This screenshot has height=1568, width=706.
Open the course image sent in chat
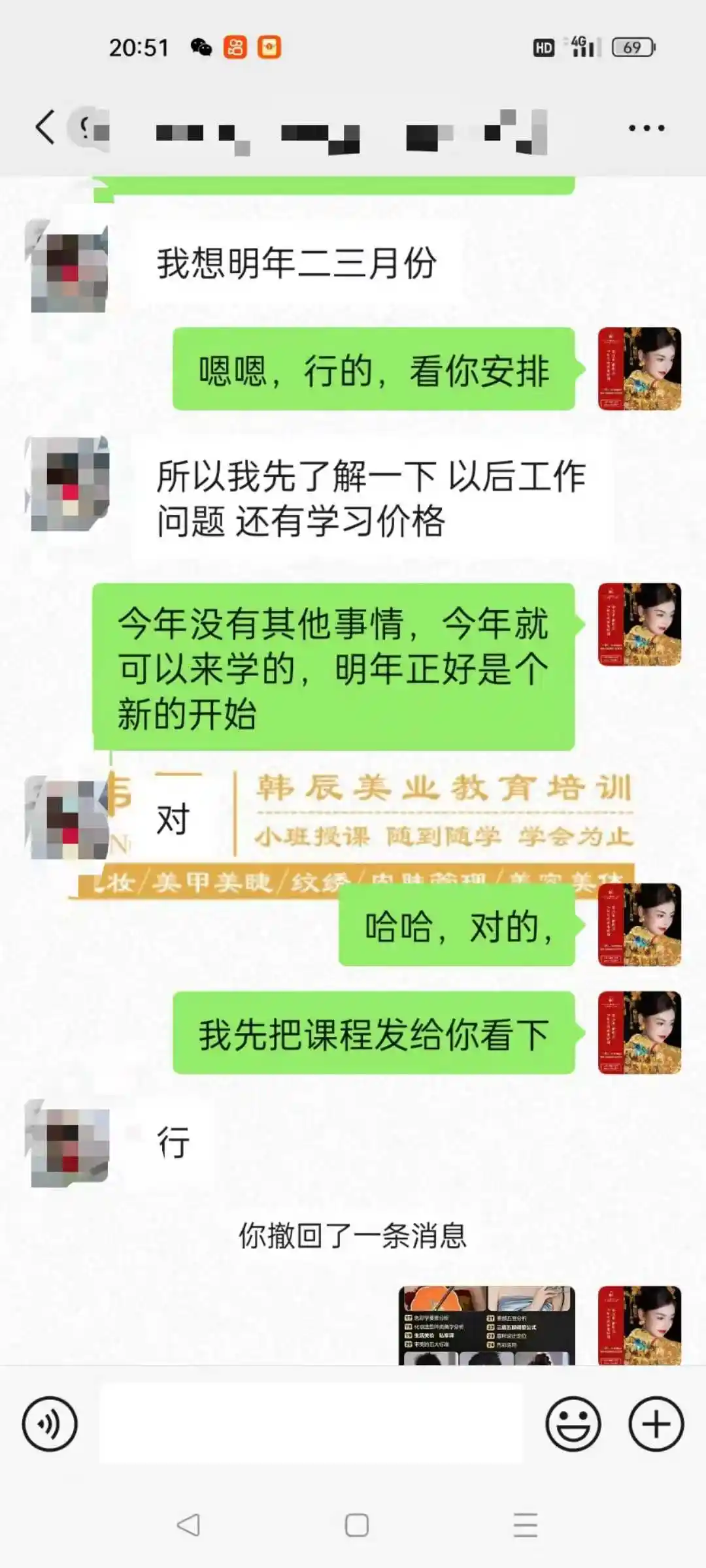[486, 1325]
